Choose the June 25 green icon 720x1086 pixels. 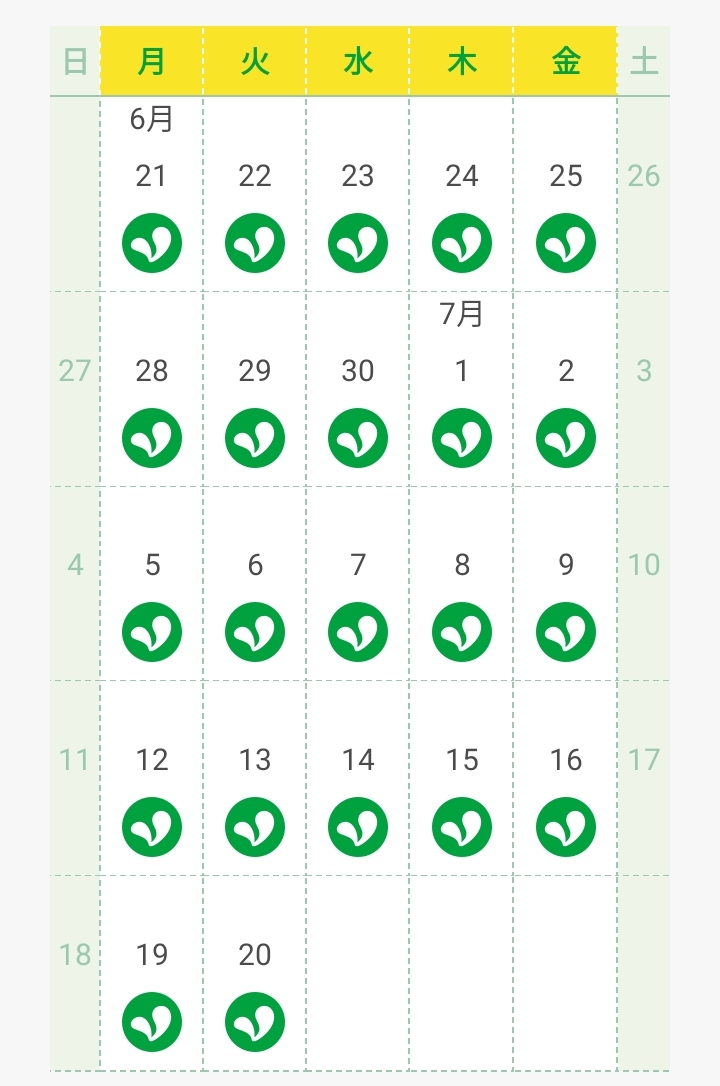point(566,243)
